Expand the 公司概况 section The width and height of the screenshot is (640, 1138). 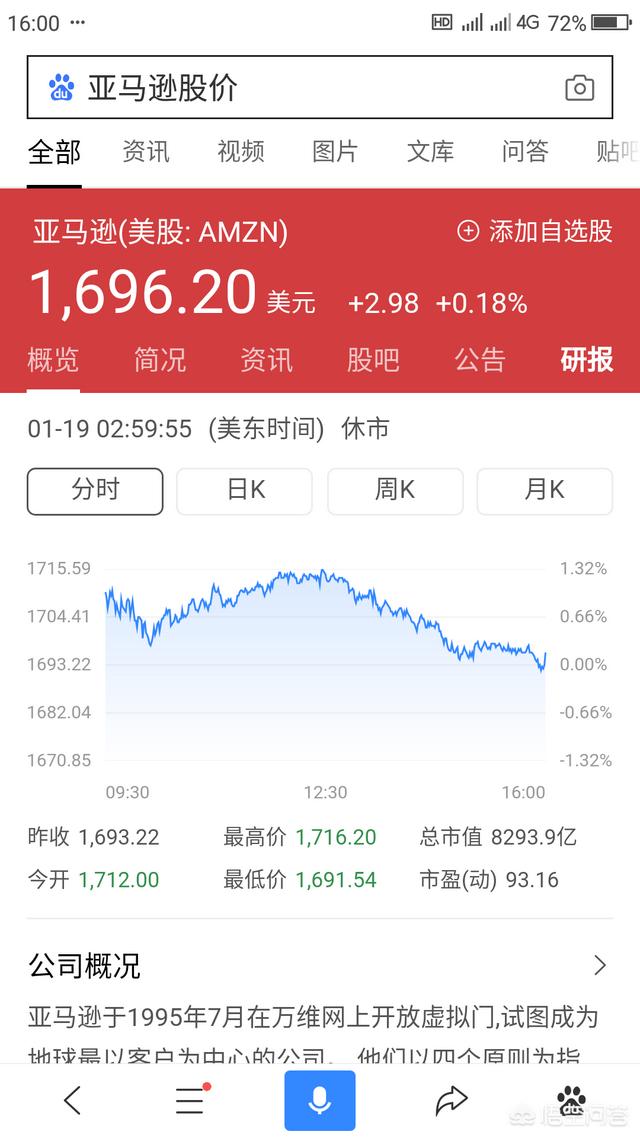(600, 965)
